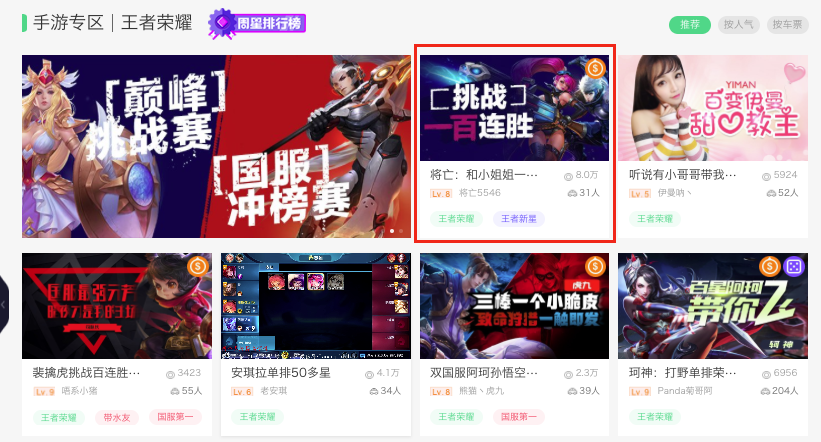Viewport: 821px width, 442px height.
Task: Open 将亡's 挑战一百连胜 stream
Action: pos(514,109)
